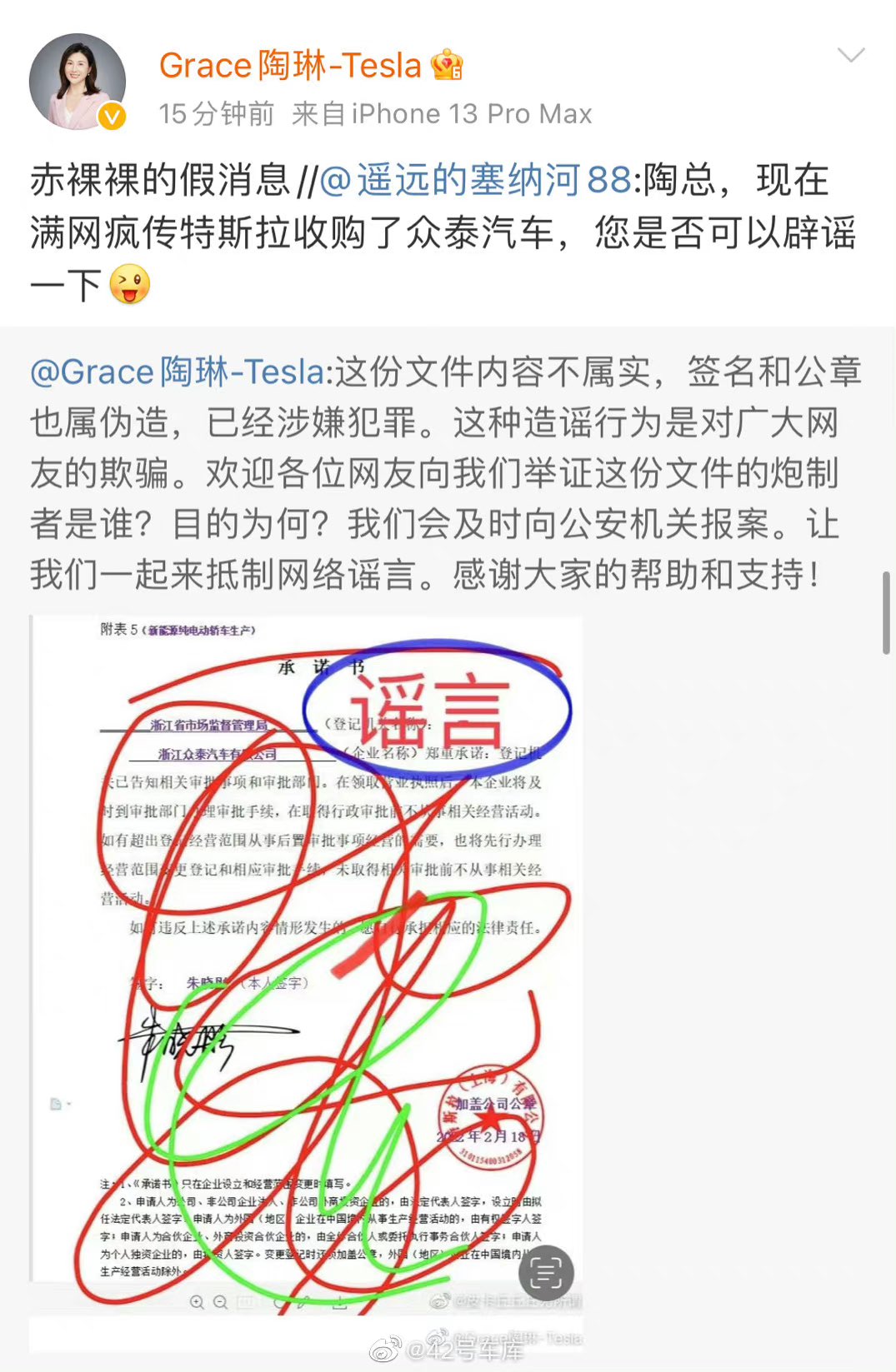Screen dimensions: 896x1372
Task: View the attached document image full size
Action: [306, 958]
